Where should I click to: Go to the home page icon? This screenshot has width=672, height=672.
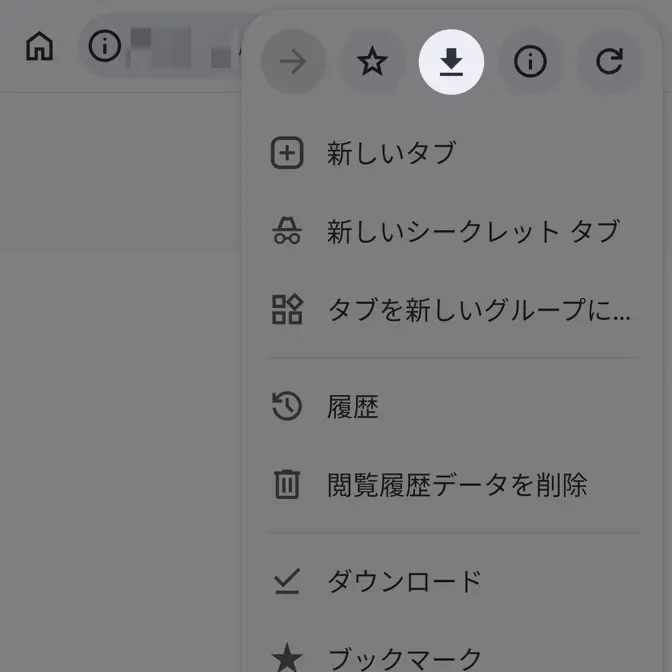coord(39,46)
